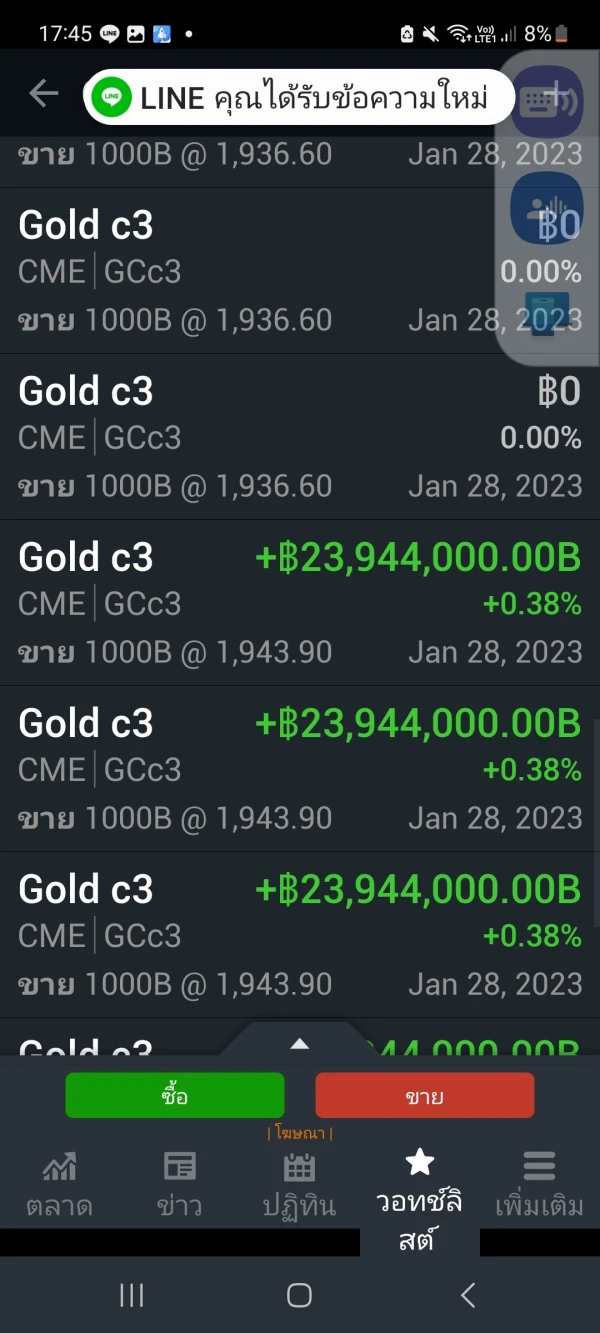
Task: Open the เพิ่มเติม more tab
Action: [x=539, y=1184]
